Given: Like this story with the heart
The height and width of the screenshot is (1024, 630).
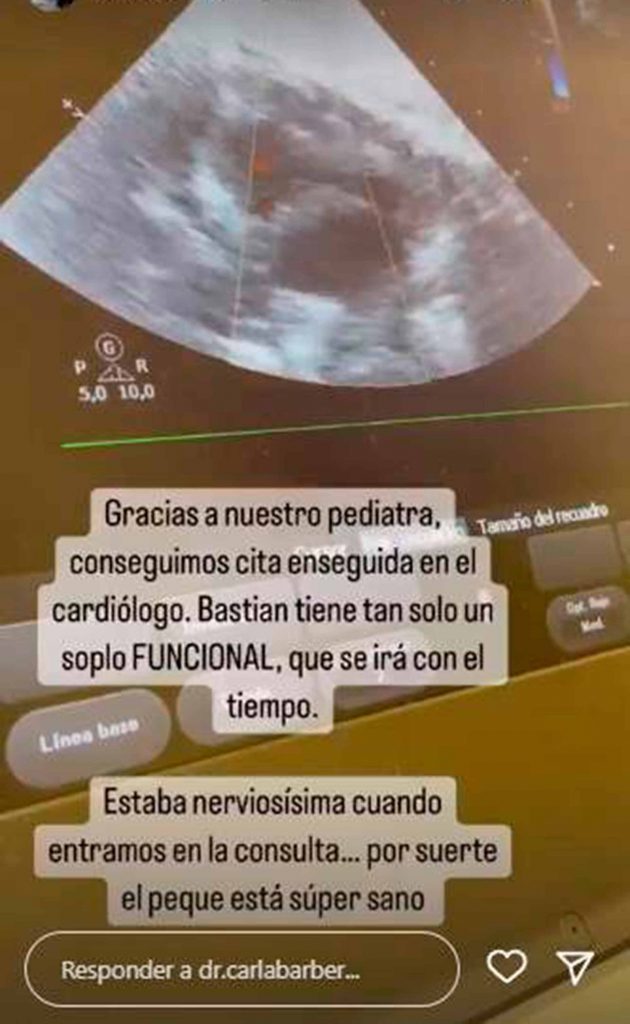Looking at the screenshot, I should 507,966.
